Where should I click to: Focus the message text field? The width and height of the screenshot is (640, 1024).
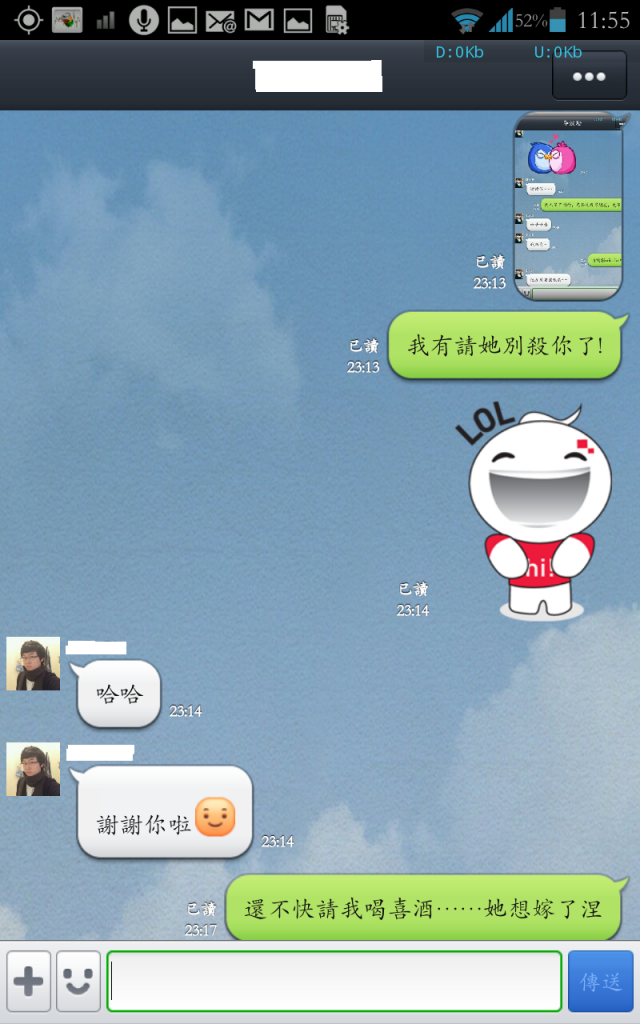coord(334,981)
